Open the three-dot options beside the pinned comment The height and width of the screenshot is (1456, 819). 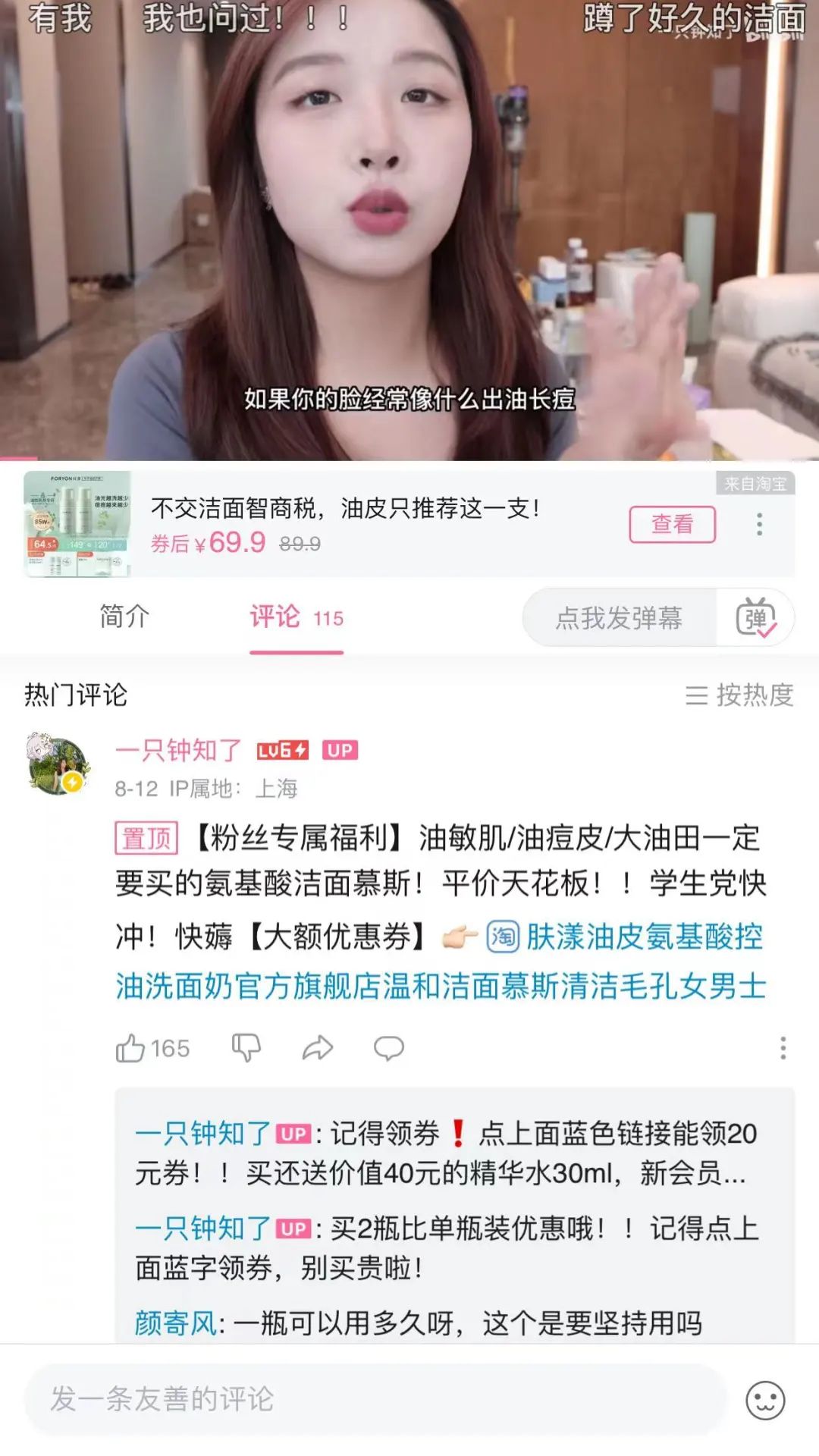(x=783, y=1046)
